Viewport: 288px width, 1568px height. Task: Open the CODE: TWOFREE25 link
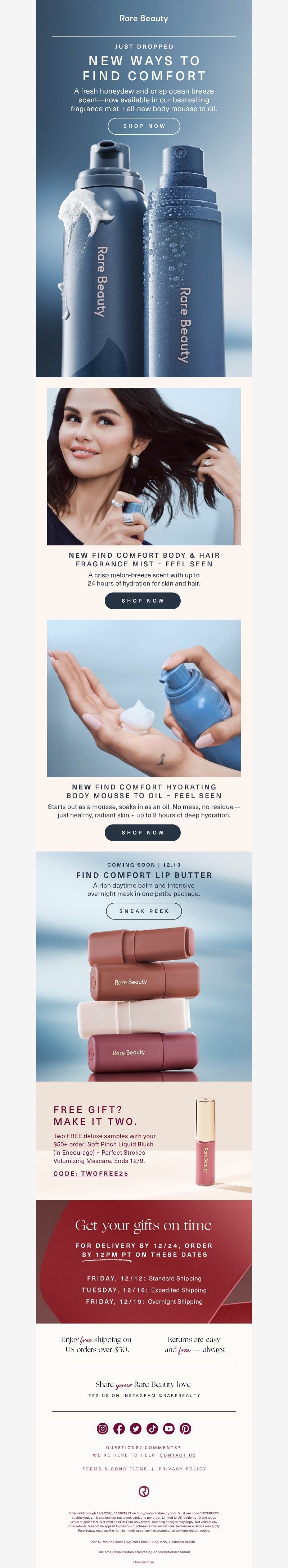click(91, 1173)
